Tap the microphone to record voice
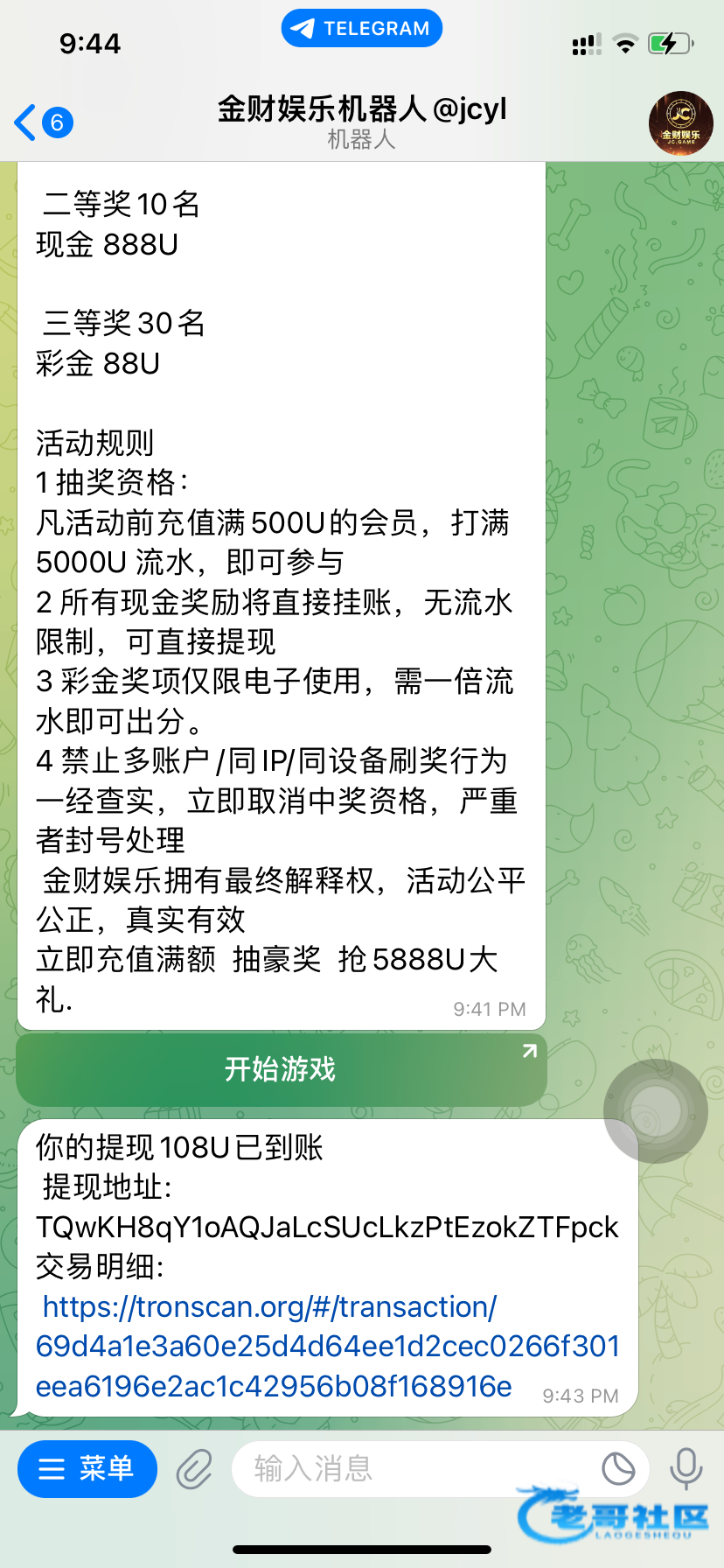This screenshot has width=724, height=1568. tap(686, 1468)
